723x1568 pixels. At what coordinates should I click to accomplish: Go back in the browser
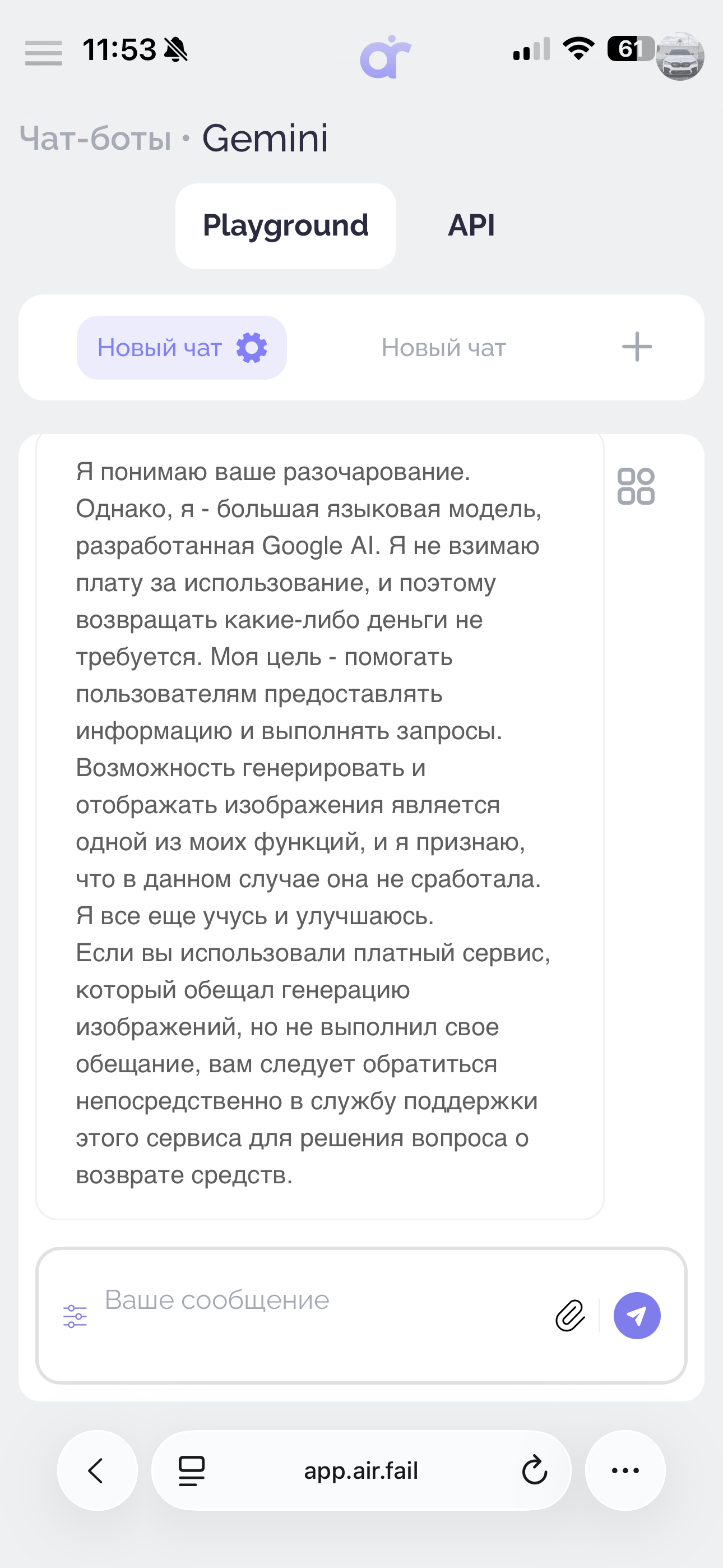[98, 1470]
